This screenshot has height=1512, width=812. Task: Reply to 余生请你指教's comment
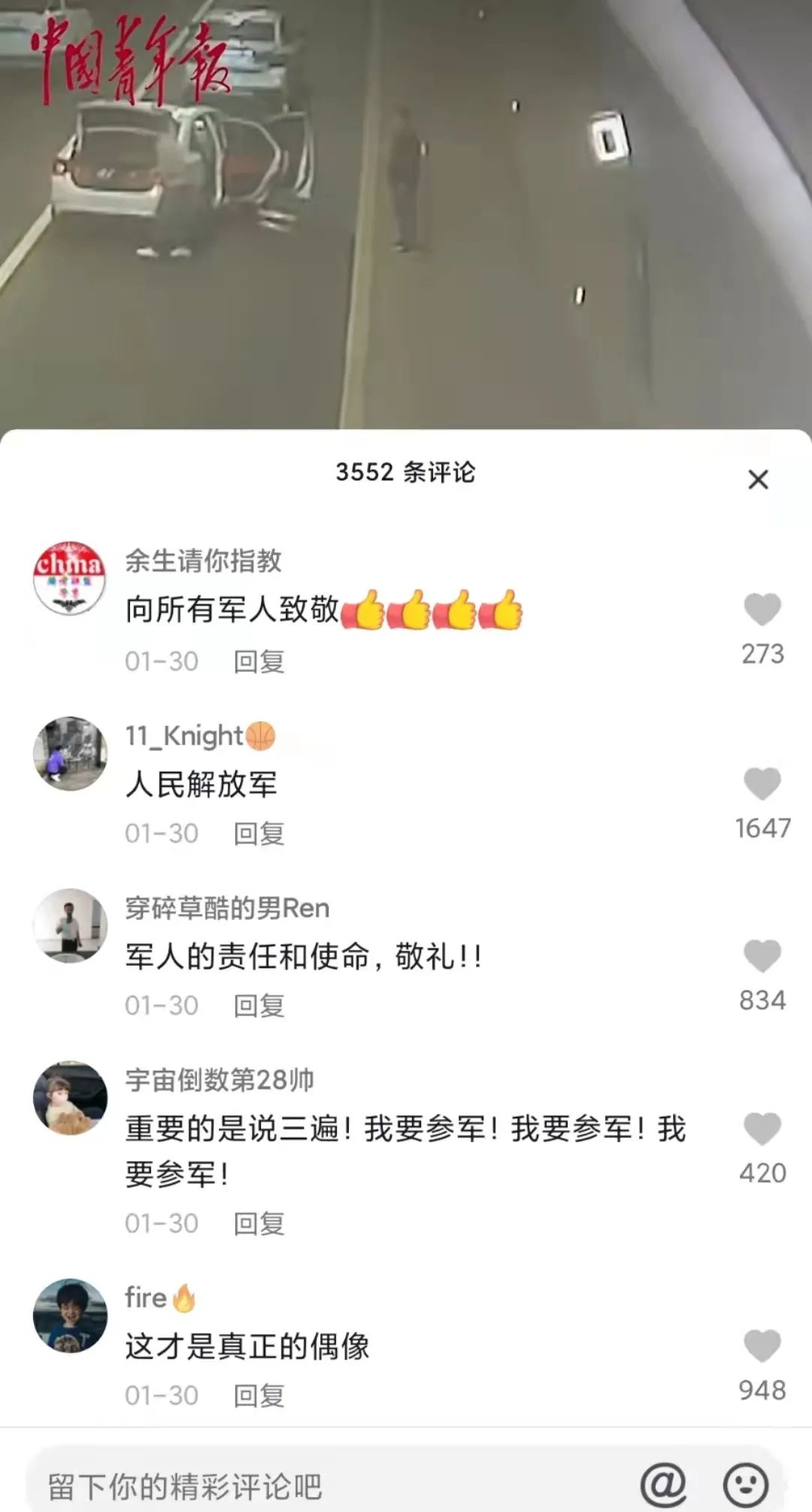pos(259,662)
